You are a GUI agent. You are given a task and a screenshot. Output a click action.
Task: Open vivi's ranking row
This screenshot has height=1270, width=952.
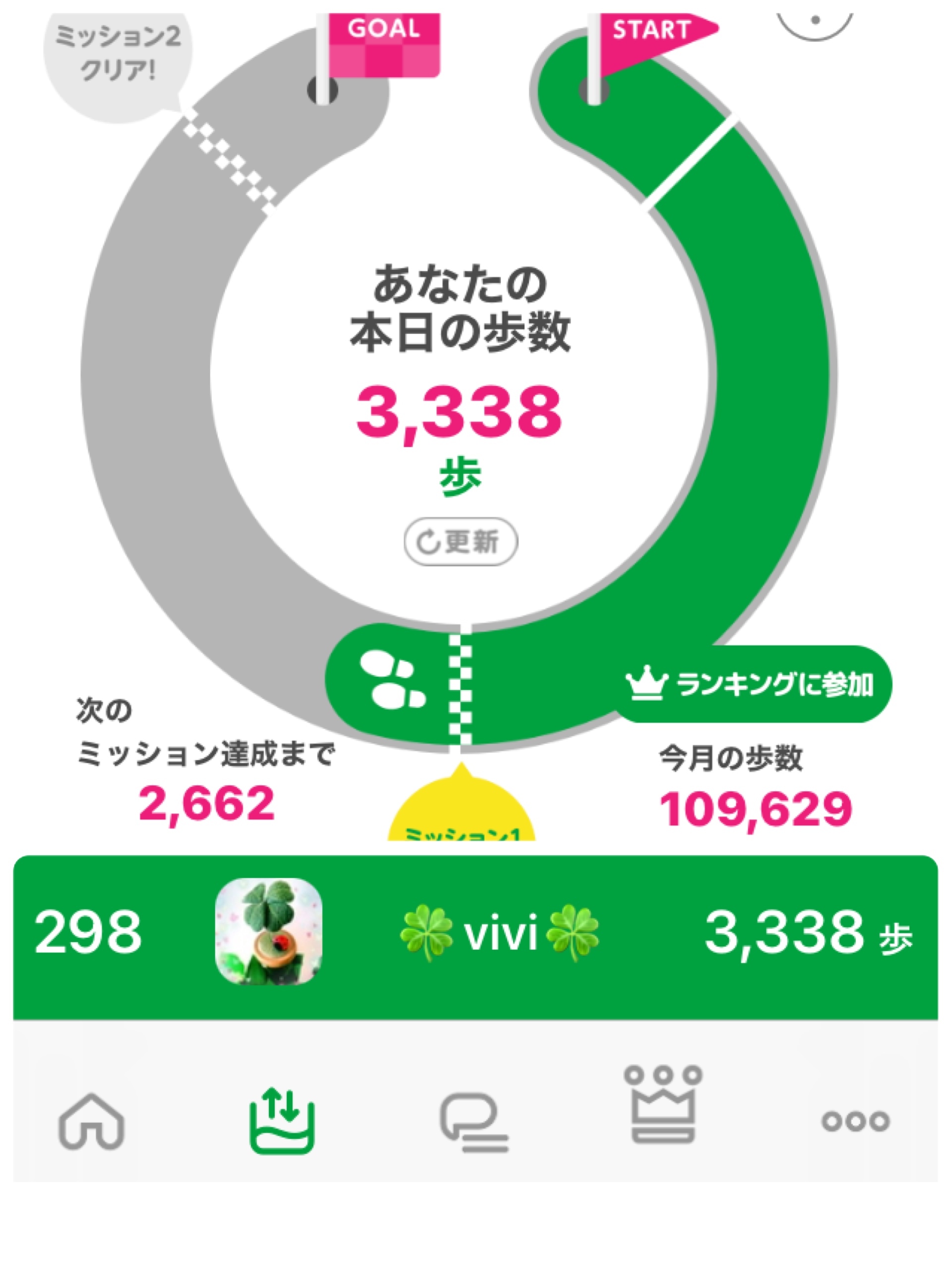476,937
